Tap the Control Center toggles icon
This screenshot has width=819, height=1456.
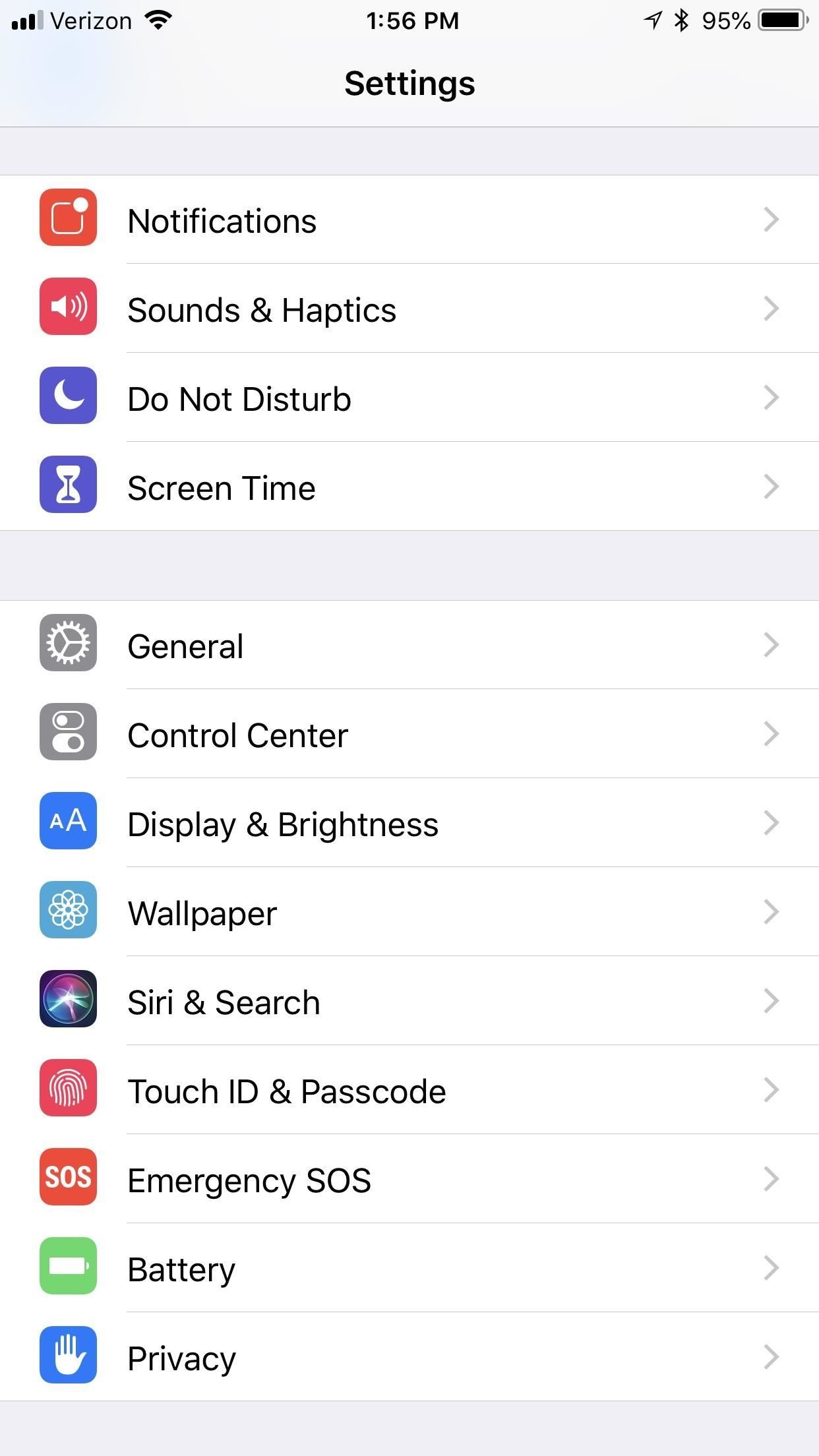pyautogui.click(x=68, y=733)
